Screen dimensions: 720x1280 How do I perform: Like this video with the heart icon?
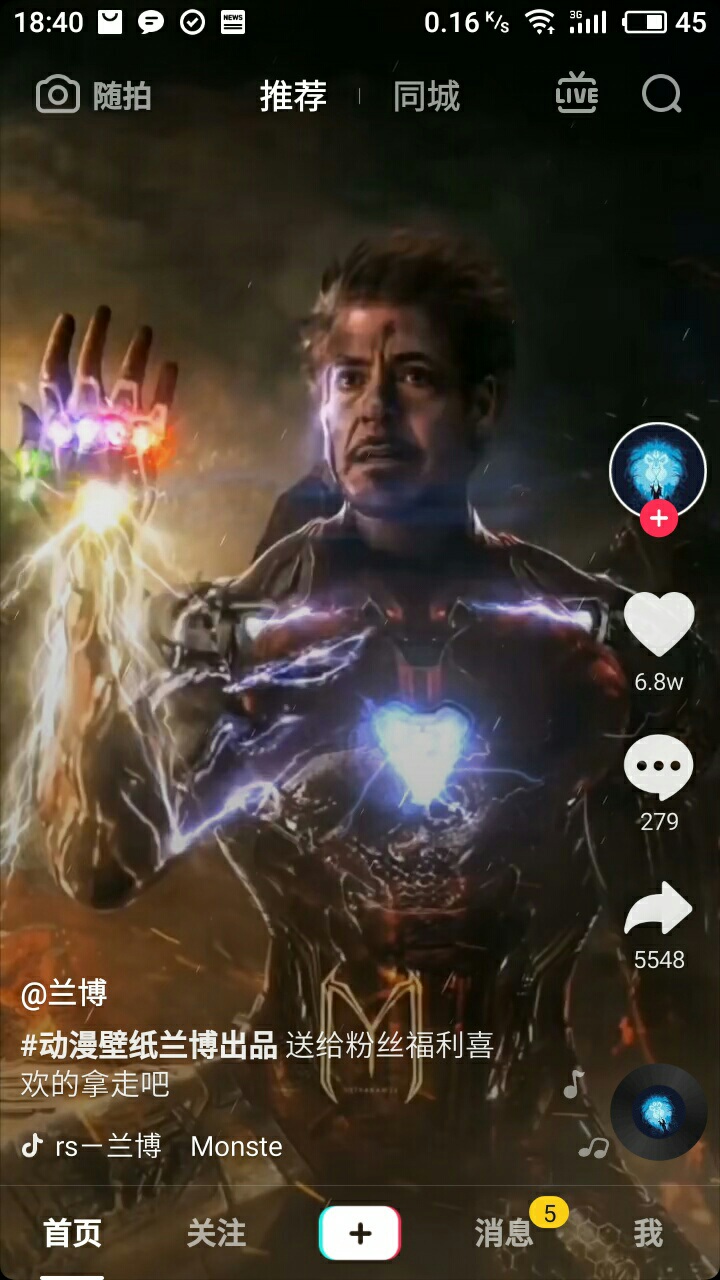tap(658, 625)
